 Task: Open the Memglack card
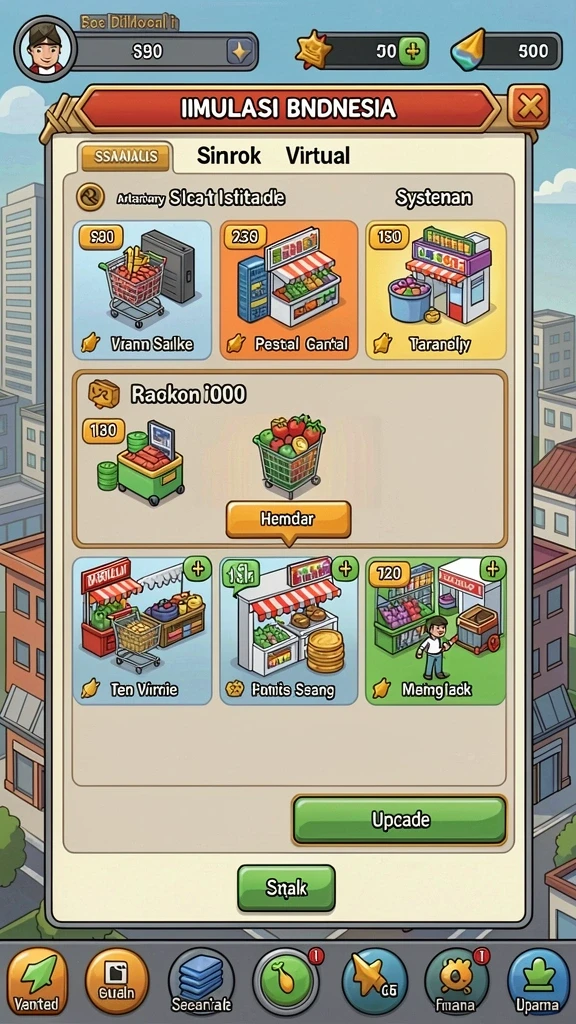pyautogui.click(x=436, y=630)
